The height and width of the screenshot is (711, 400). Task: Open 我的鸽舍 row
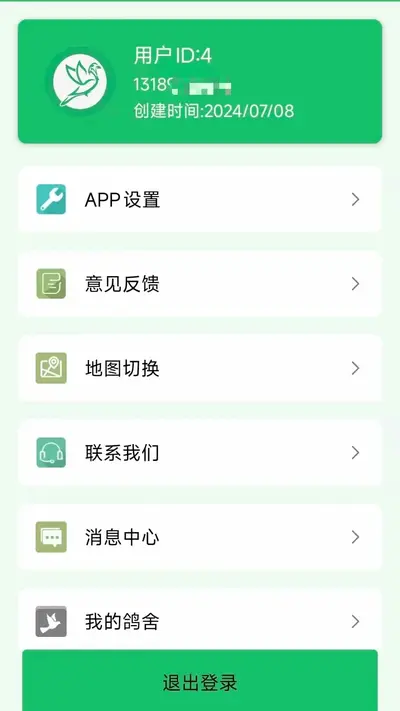[x=200, y=619]
